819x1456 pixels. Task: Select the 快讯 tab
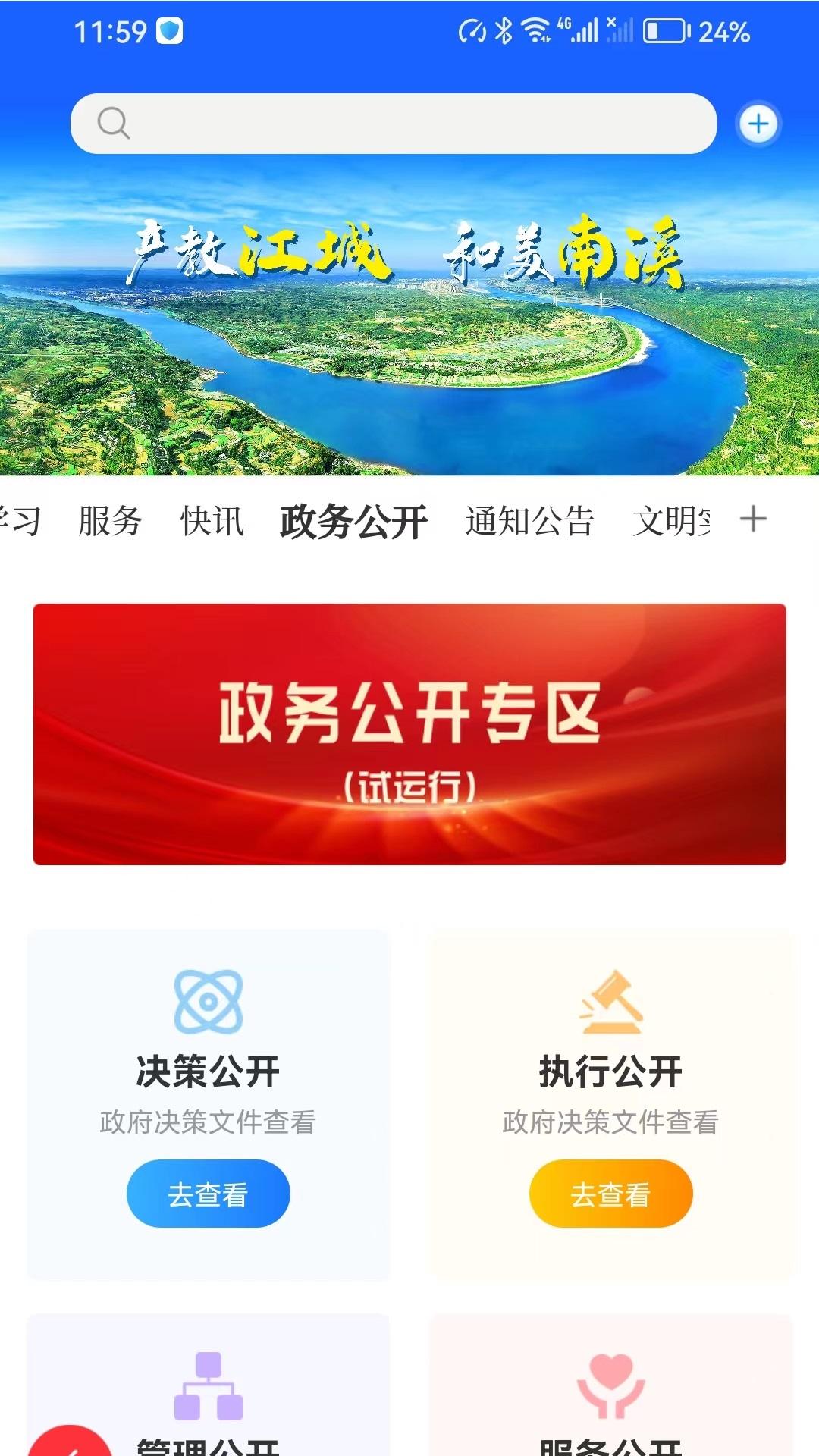pos(211,520)
